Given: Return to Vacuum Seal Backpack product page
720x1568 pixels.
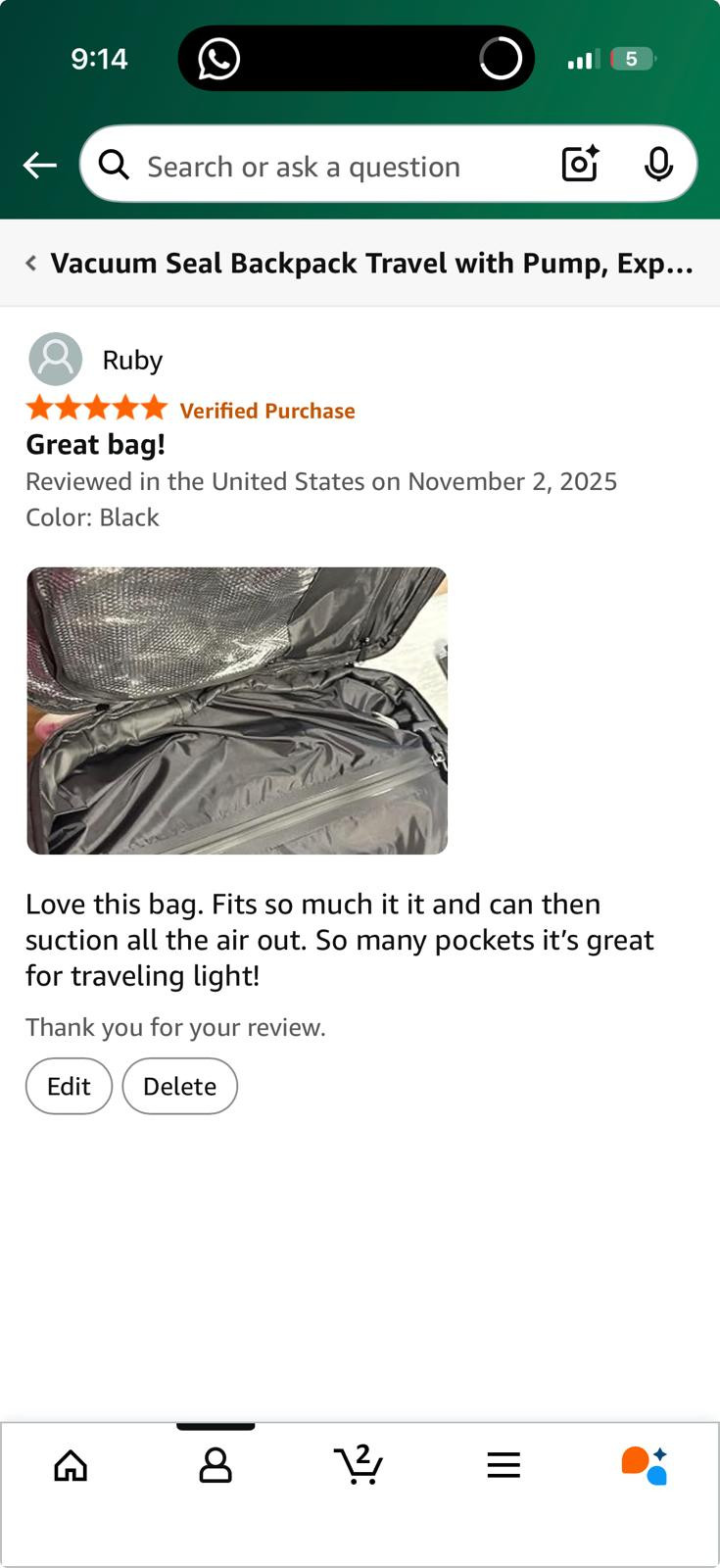Looking at the screenshot, I should coord(360,263).
